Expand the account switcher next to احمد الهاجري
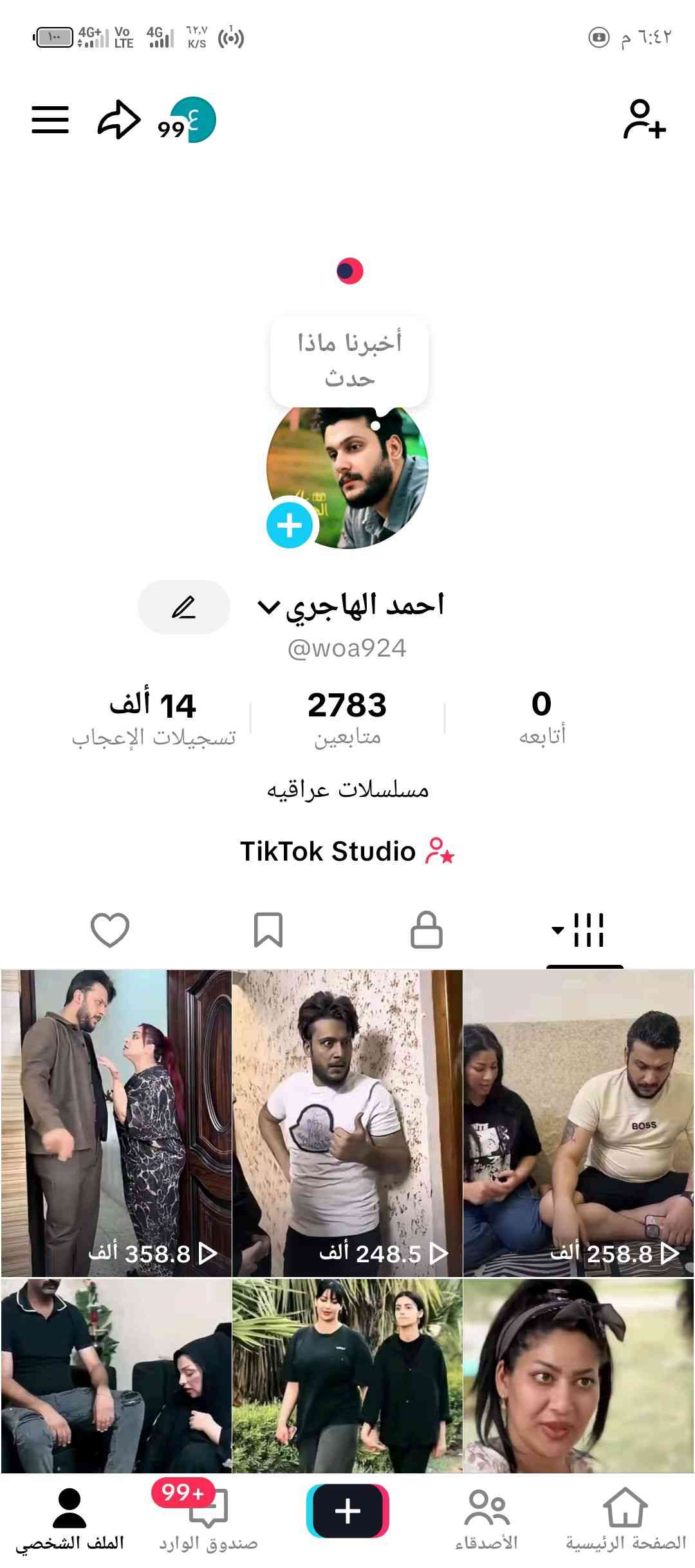This screenshot has height=1568, width=695. [268, 607]
